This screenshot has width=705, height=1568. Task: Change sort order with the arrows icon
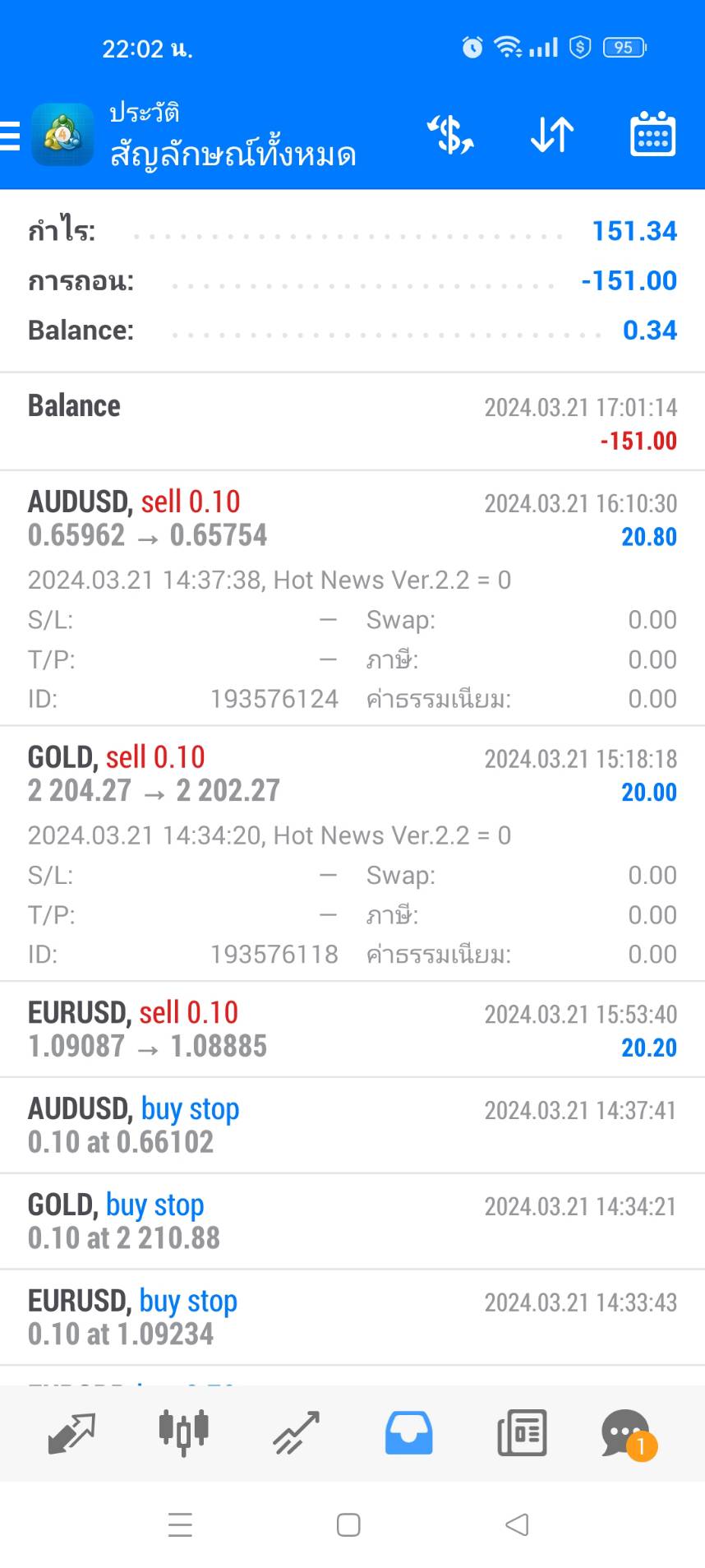point(552,135)
